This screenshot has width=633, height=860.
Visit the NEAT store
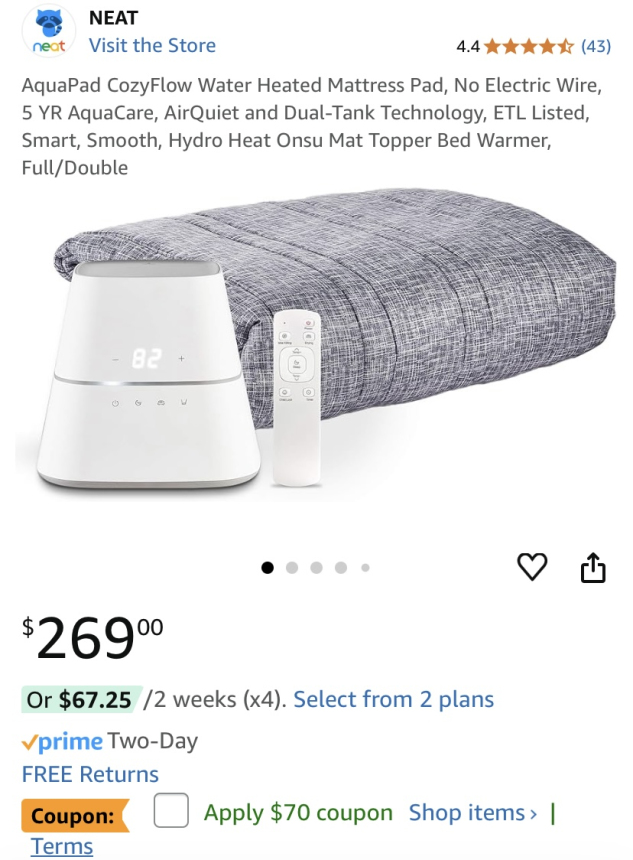[152, 45]
